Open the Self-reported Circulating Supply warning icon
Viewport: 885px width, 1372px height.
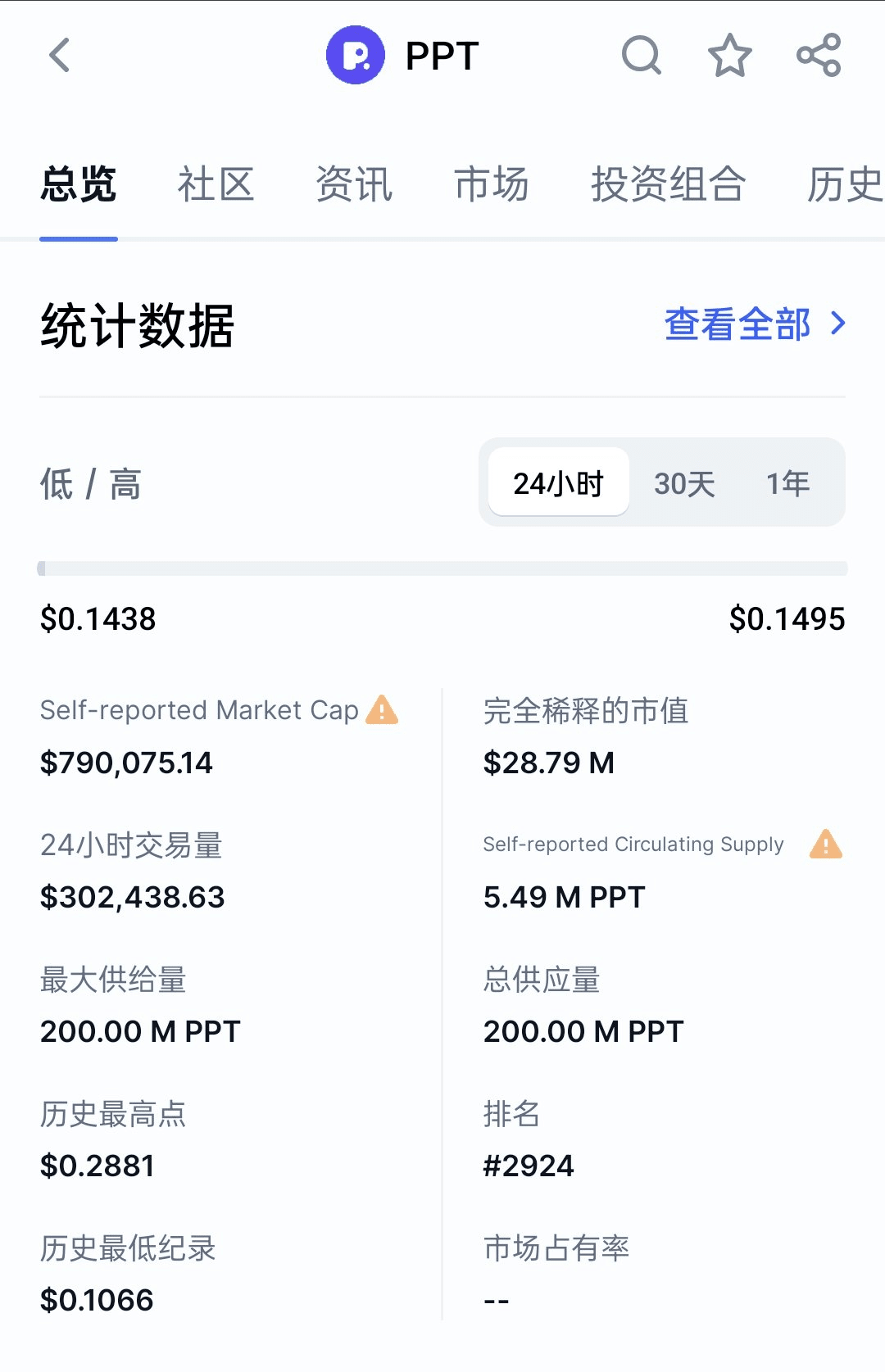pos(825,844)
